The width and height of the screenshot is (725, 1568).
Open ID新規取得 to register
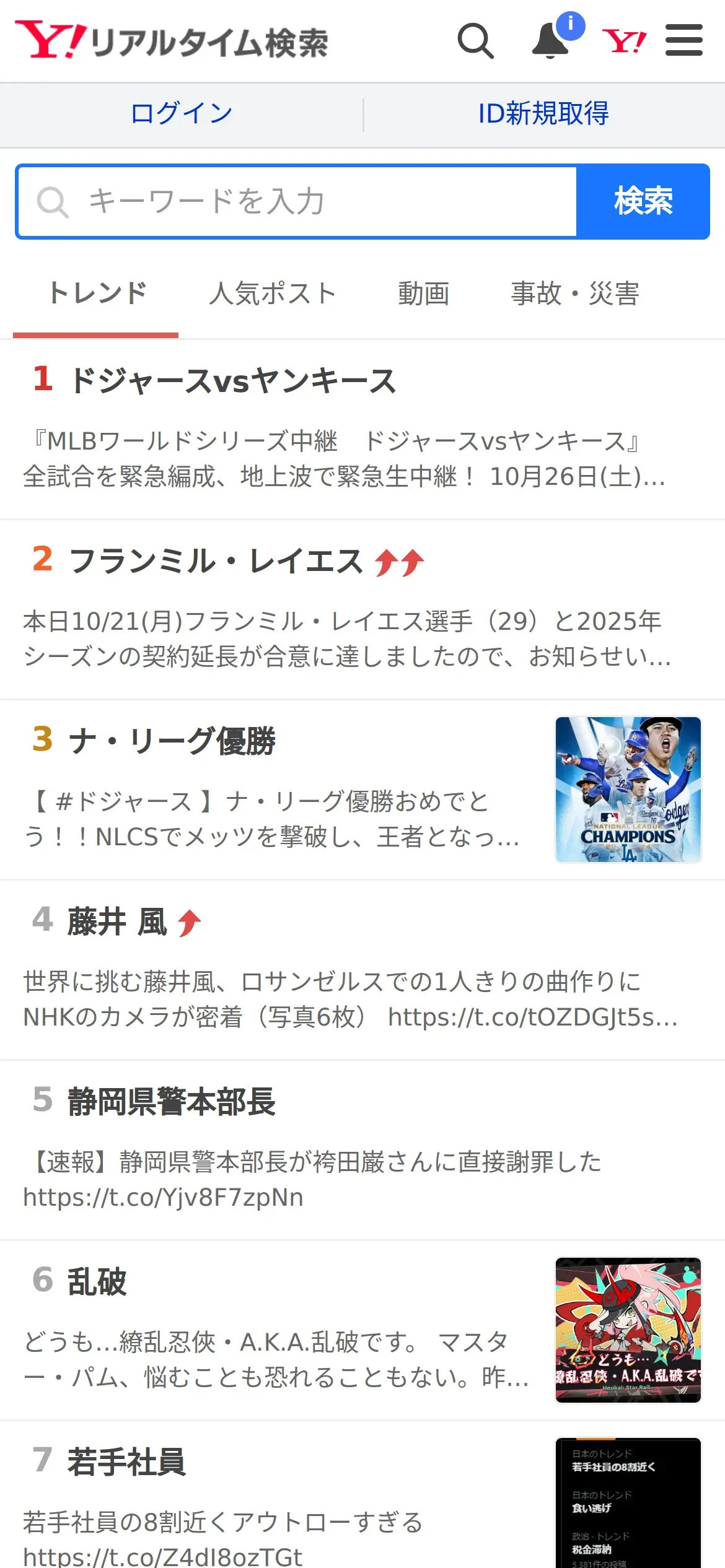(543, 114)
